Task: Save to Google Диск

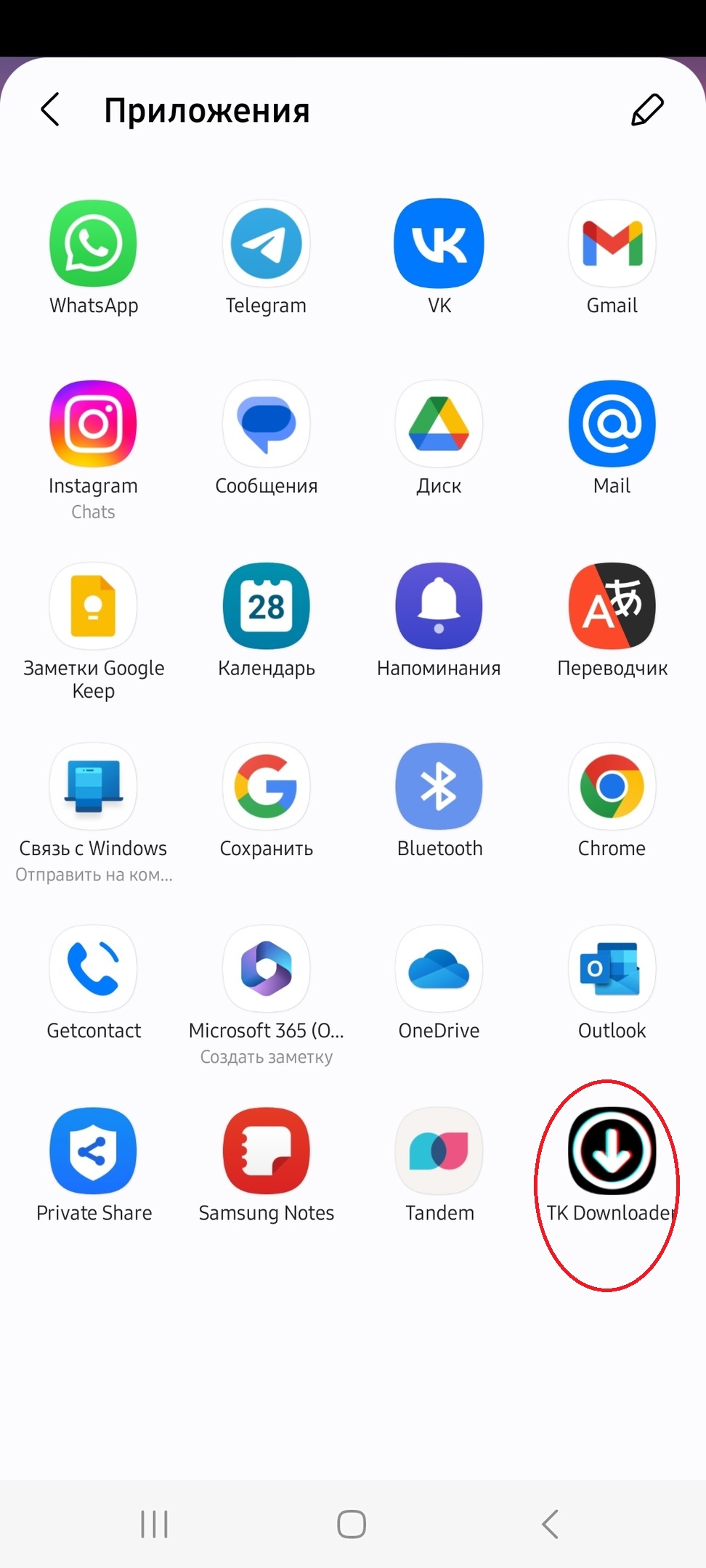Action: [x=439, y=425]
